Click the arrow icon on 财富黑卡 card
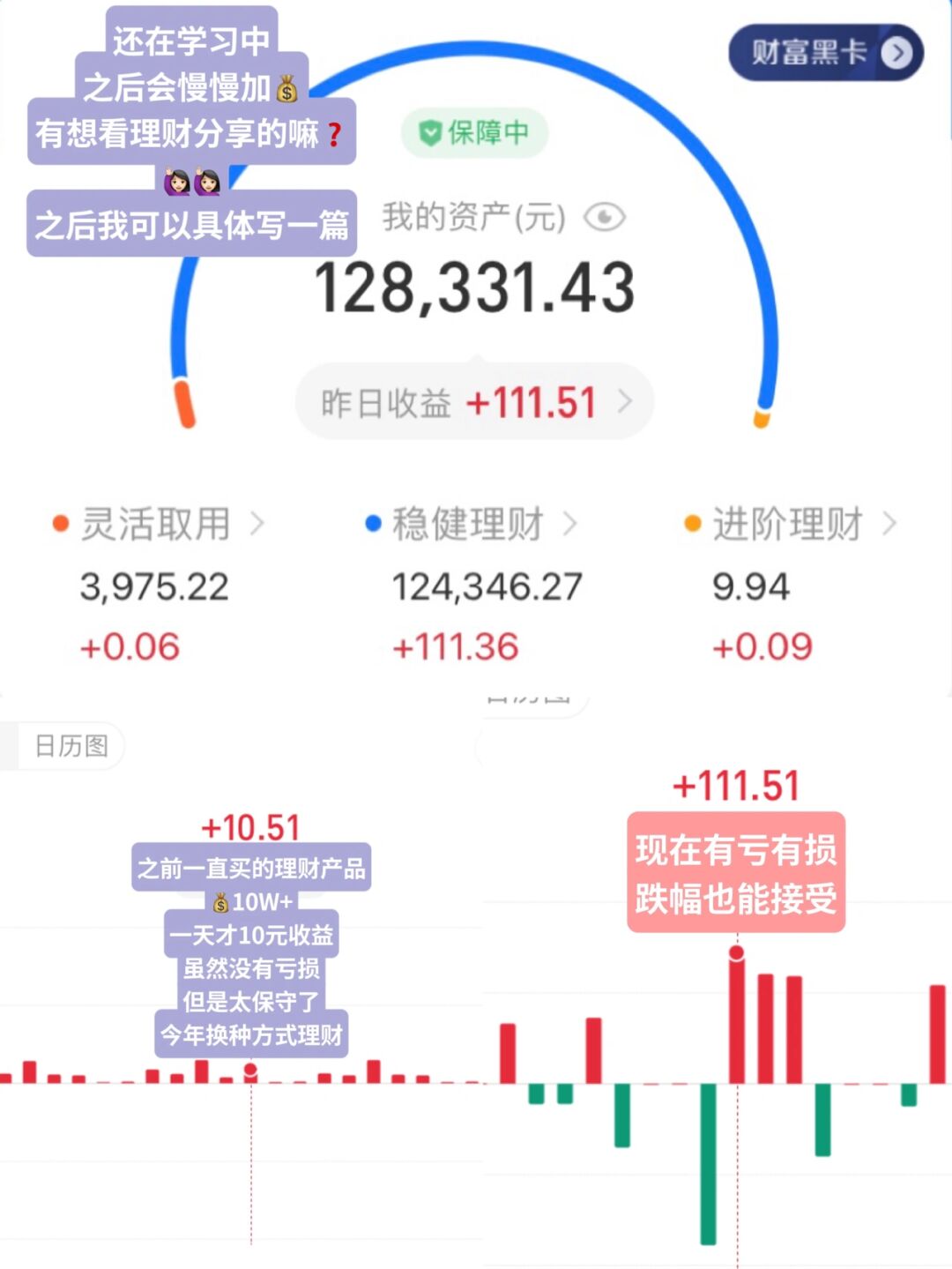952x1269 pixels. pyautogui.click(x=898, y=53)
